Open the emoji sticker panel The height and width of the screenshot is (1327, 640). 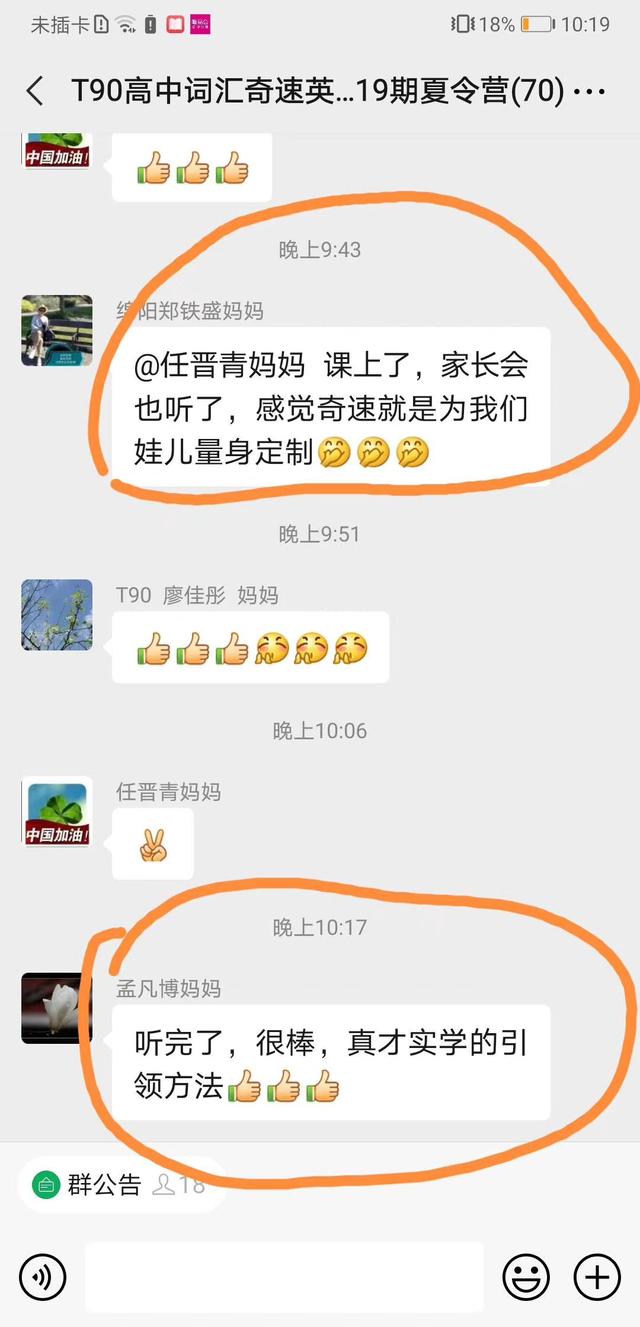526,1277
